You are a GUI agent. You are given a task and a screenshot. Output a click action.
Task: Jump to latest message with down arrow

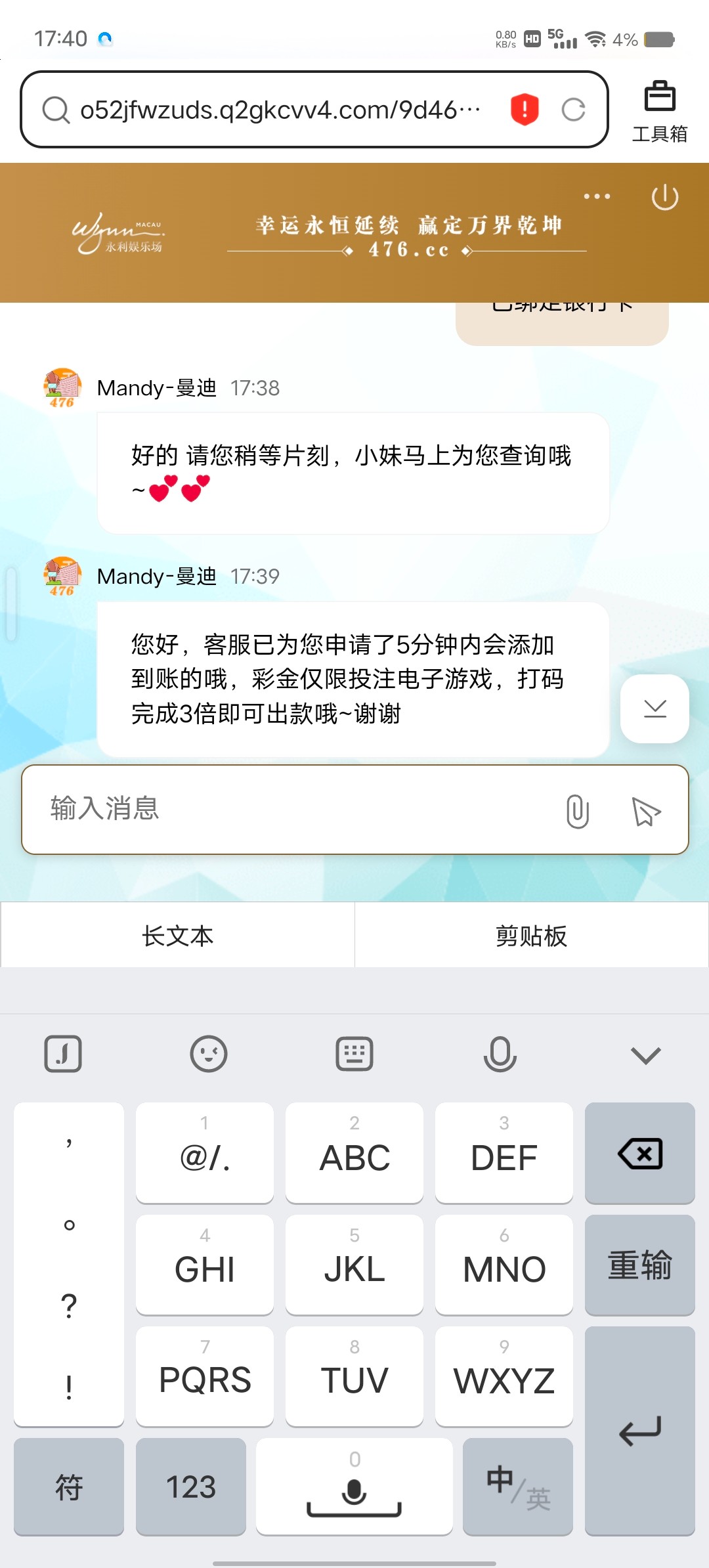pos(655,708)
